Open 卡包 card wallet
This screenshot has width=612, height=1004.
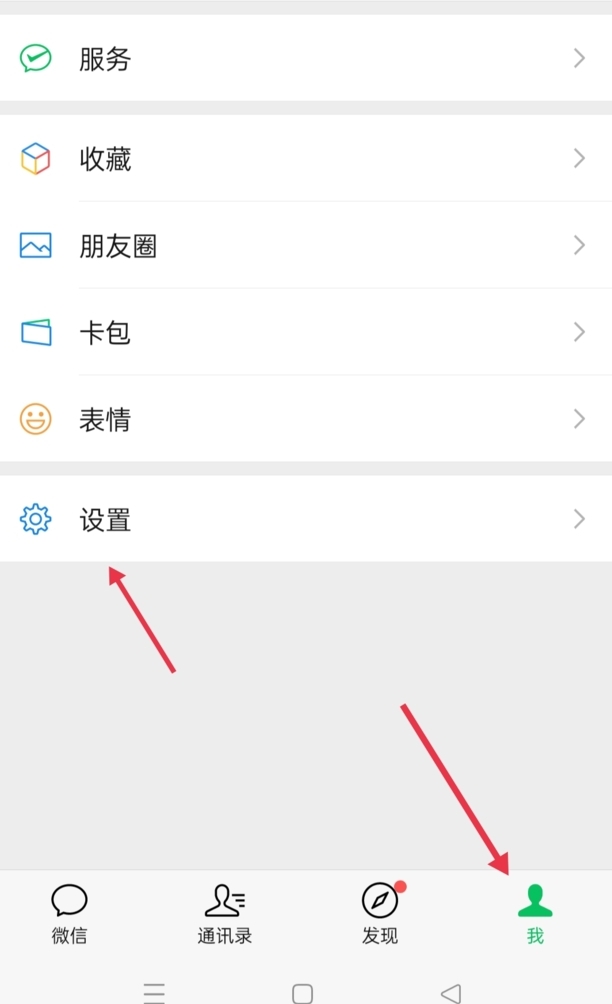click(306, 332)
